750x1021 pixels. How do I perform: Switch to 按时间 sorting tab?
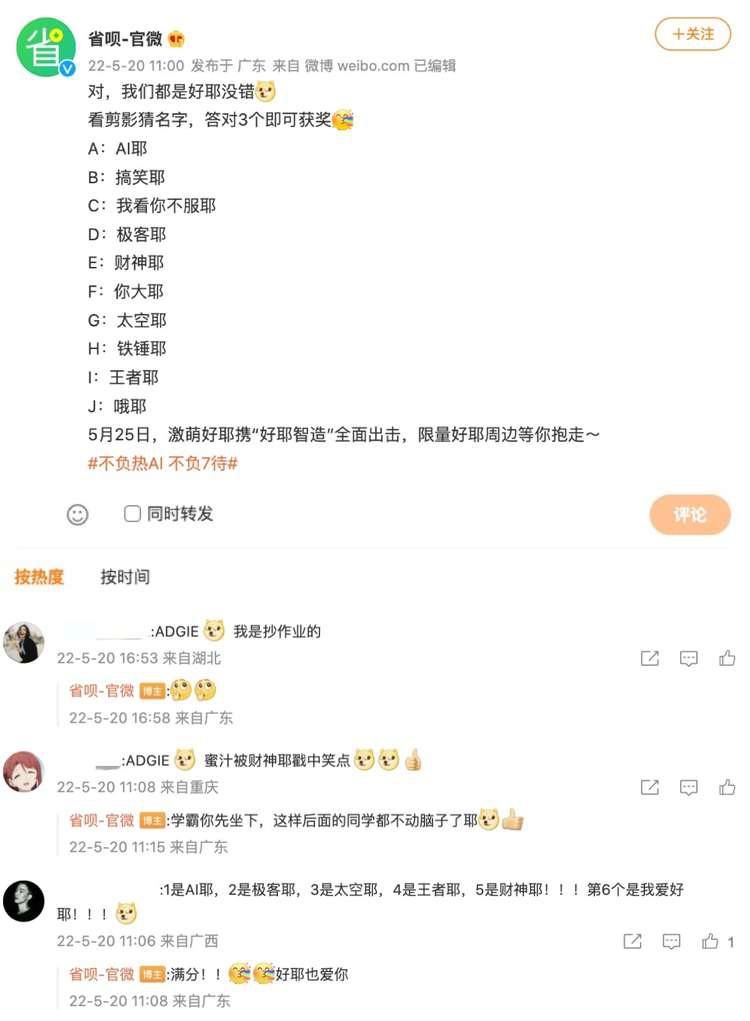point(125,577)
